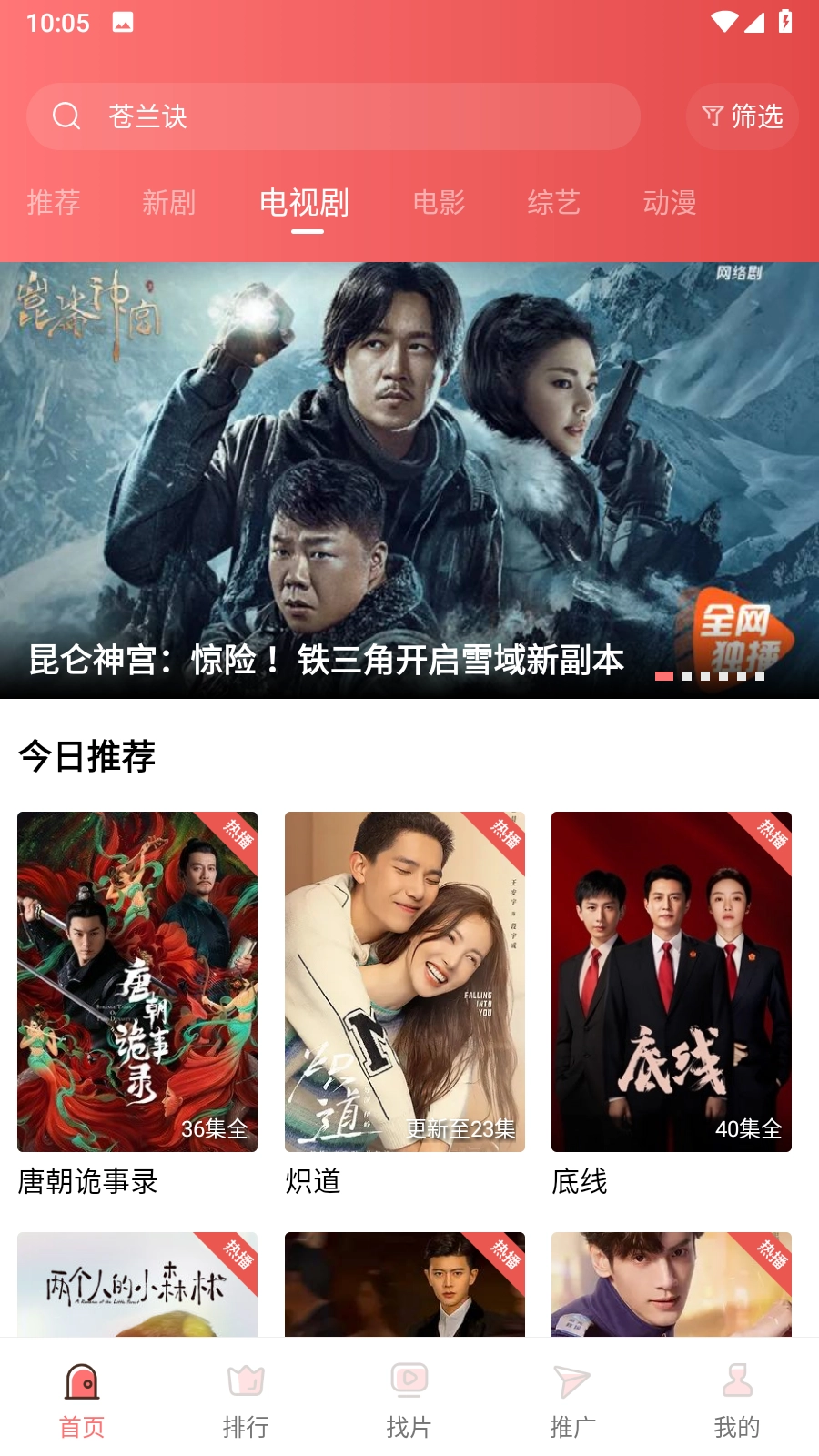The width and height of the screenshot is (819, 1456).
Task: Go to 首页 in bottom navigation
Action: pyautogui.click(x=82, y=1400)
